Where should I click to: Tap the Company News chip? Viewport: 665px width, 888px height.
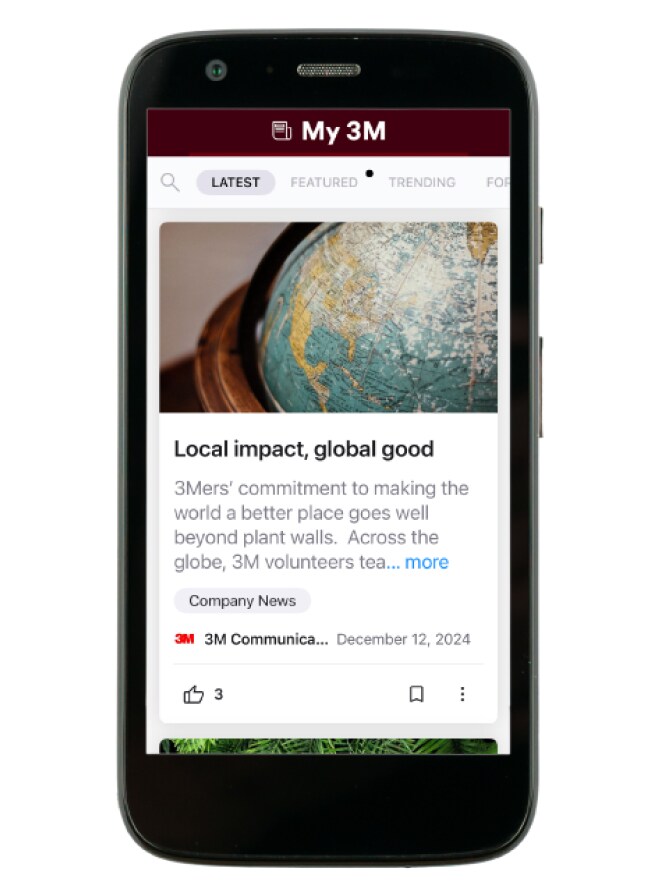click(x=242, y=601)
